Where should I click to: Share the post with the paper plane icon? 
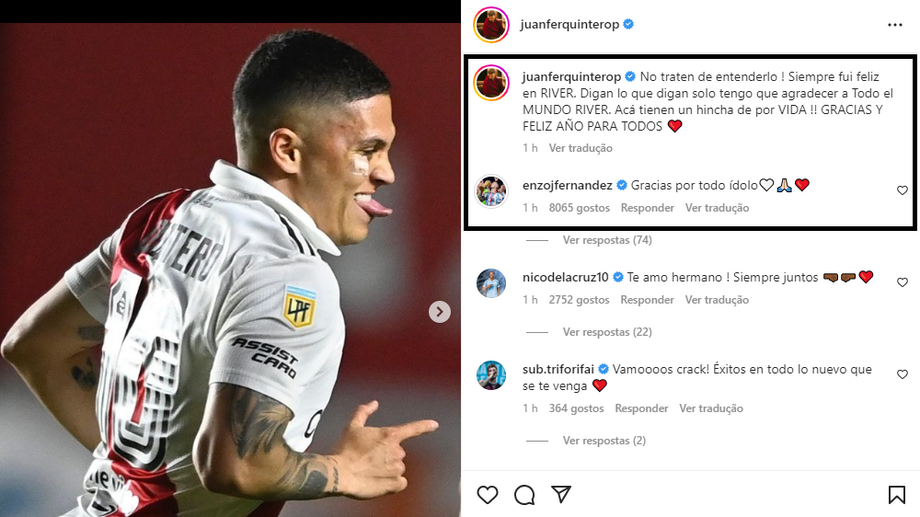tap(561, 495)
